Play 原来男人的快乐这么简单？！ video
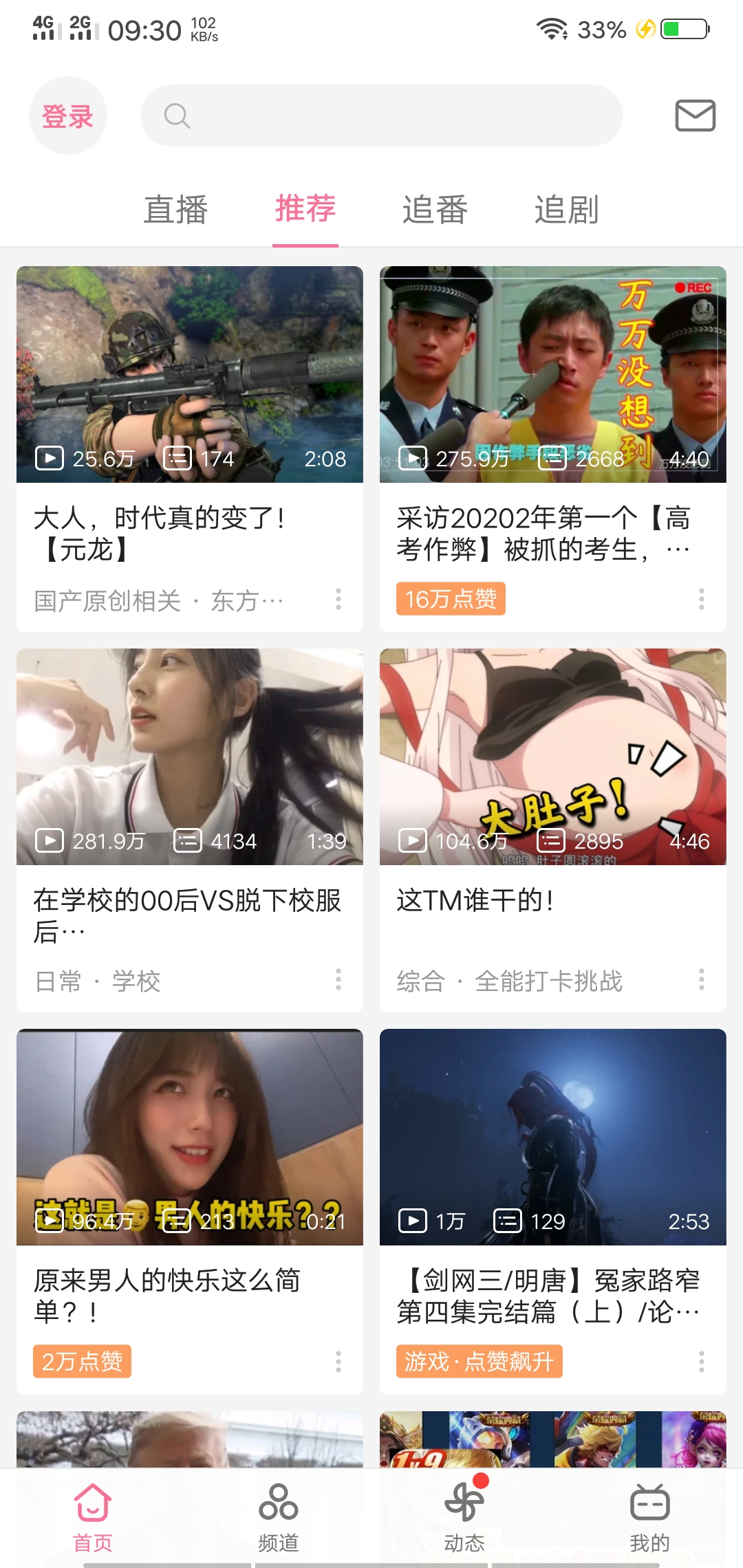This screenshot has width=743, height=1568. tap(190, 1137)
